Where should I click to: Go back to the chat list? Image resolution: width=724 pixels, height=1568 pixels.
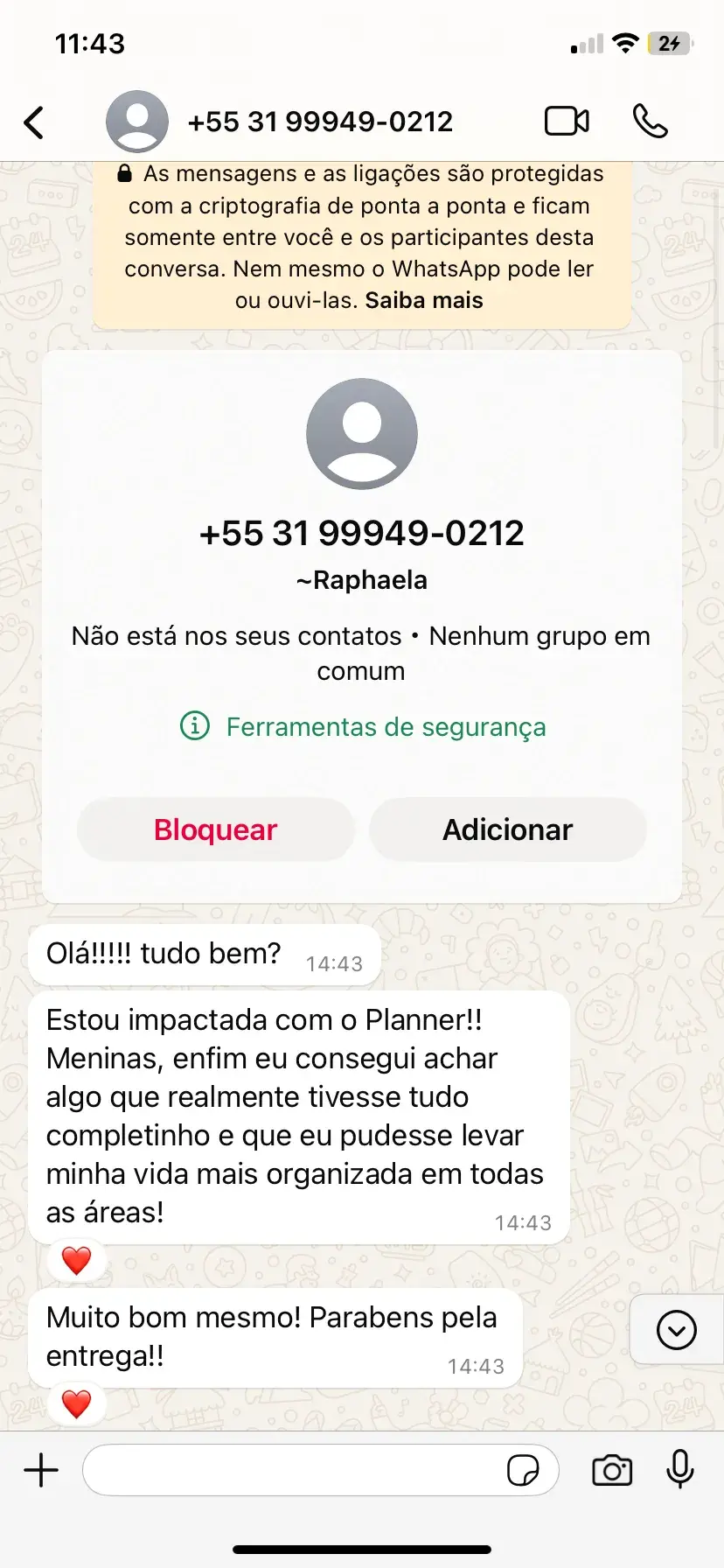(34, 122)
